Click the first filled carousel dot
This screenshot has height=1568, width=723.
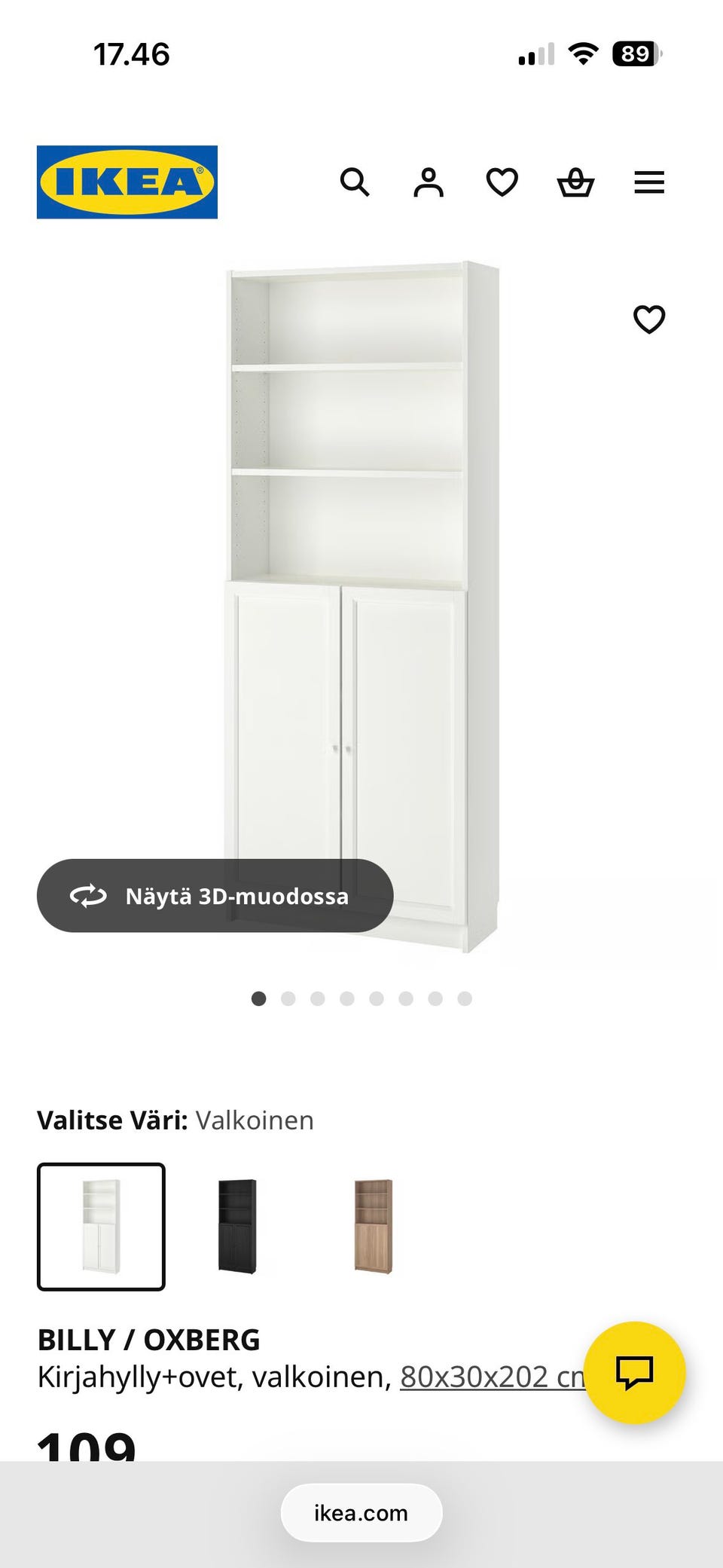(x=259, y=999)
